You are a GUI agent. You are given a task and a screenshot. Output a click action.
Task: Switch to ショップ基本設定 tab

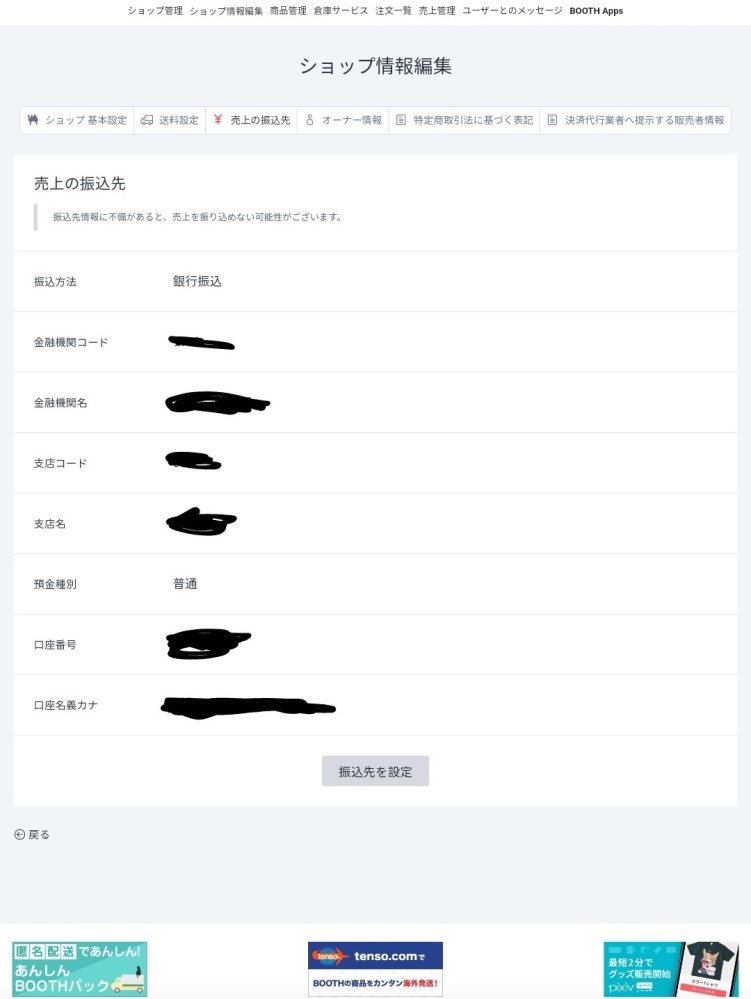tap(78, 120)
